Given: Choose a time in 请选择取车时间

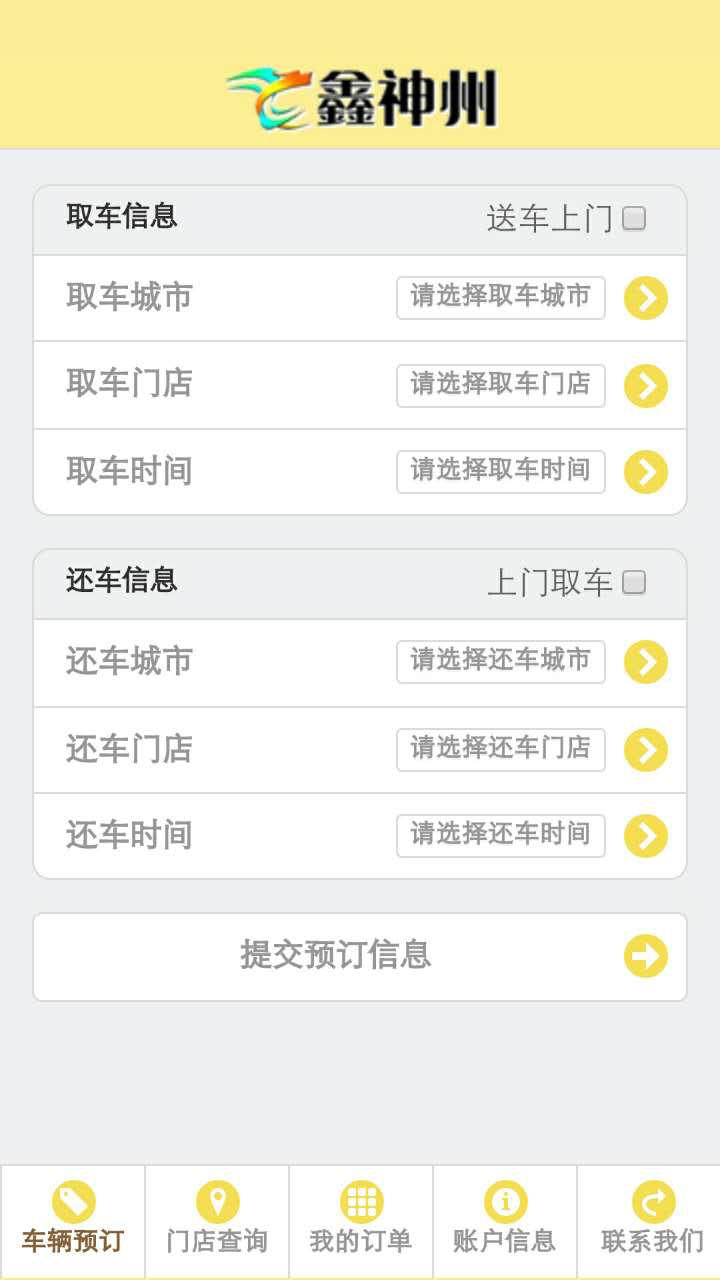Looking at the screenshot, I should (501, 472).
